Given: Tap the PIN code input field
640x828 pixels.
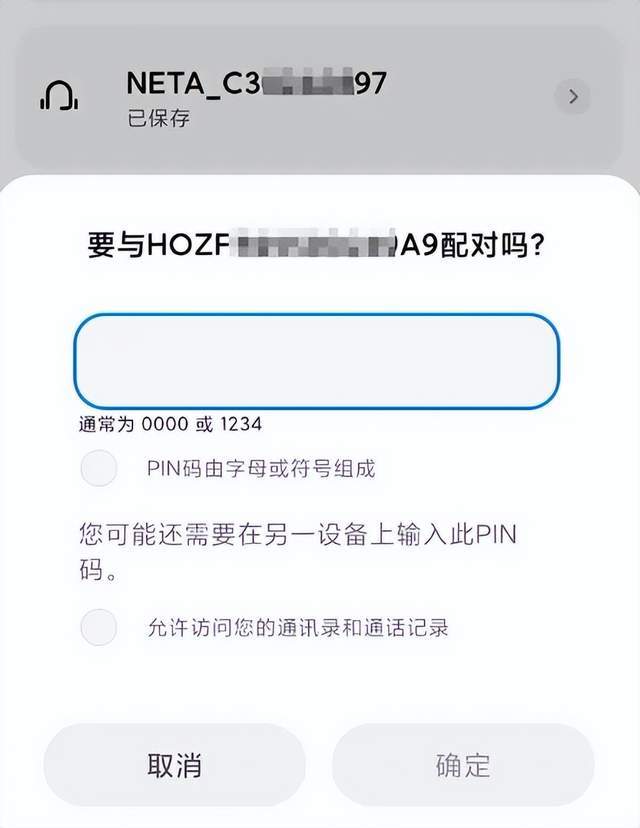Looking at the screenshot, I should coord(316,361).
